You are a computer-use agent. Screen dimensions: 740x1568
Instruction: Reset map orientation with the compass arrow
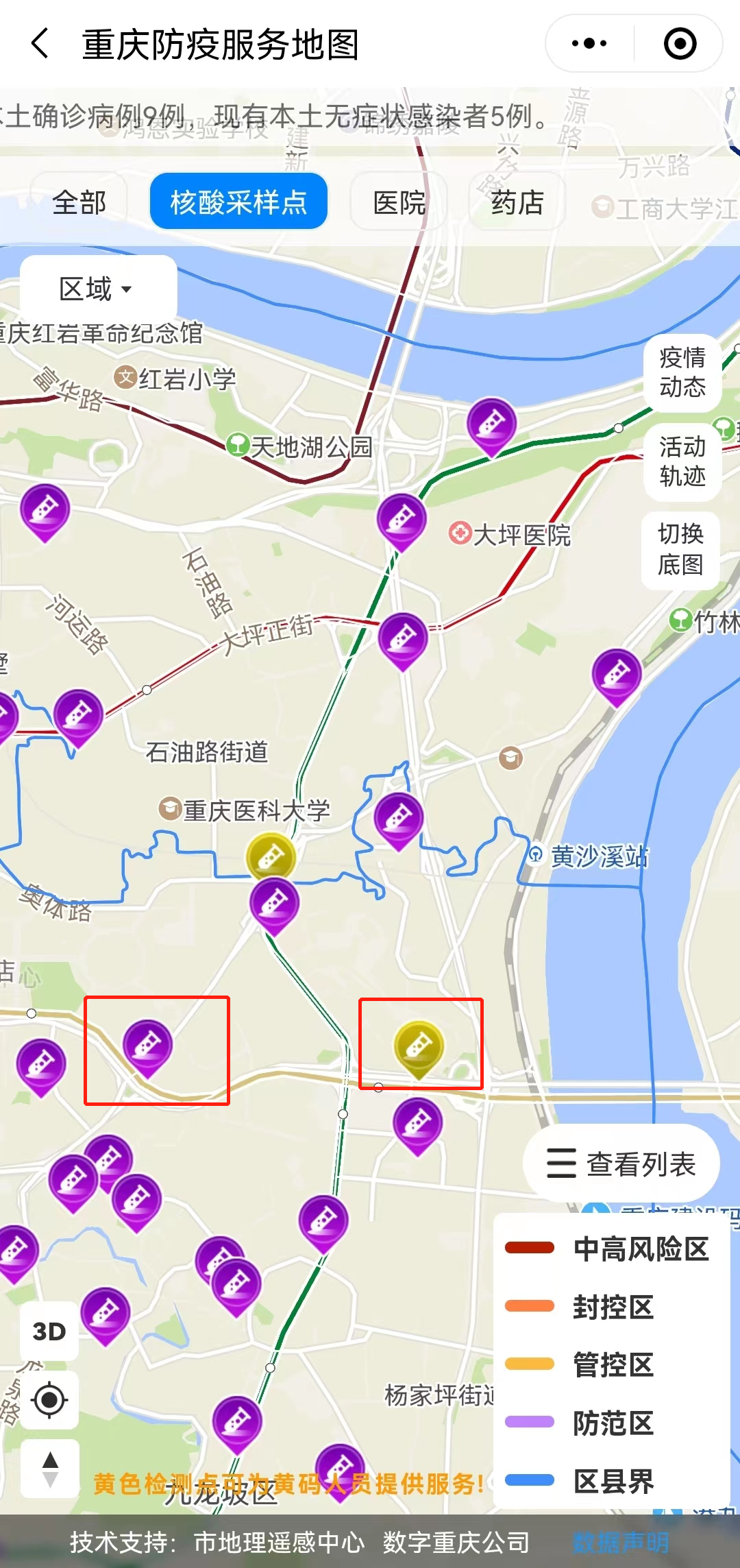click(49, 1468)
